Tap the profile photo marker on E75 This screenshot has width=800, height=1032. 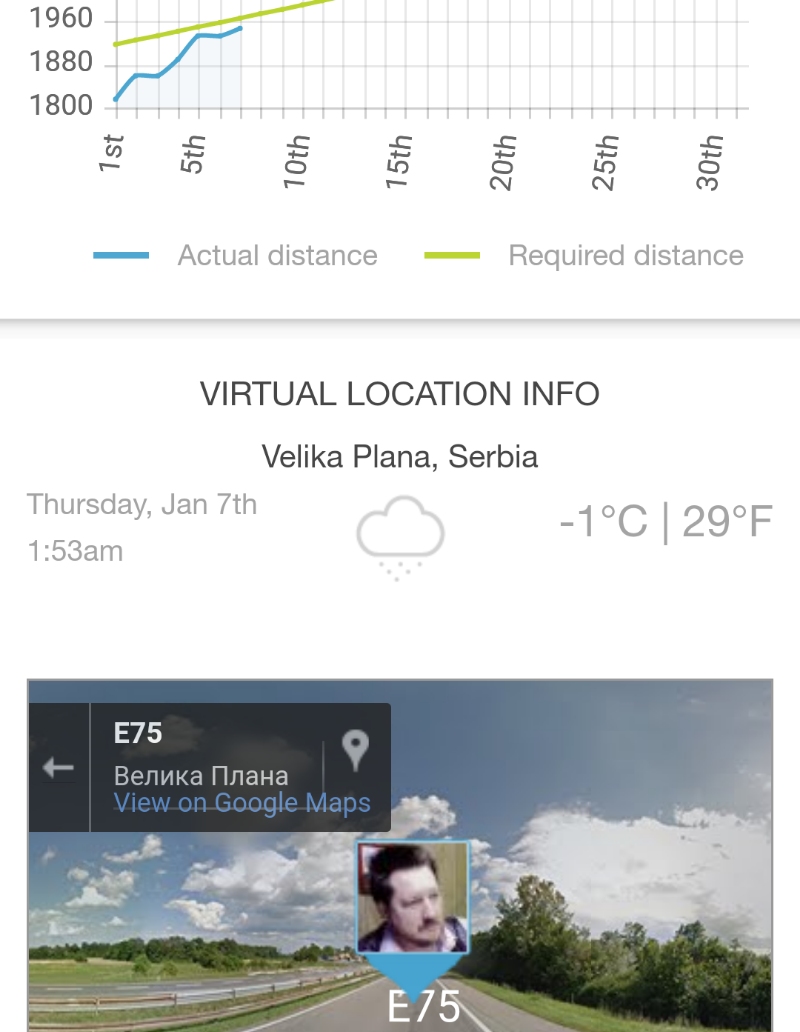[x=412, y=897]
